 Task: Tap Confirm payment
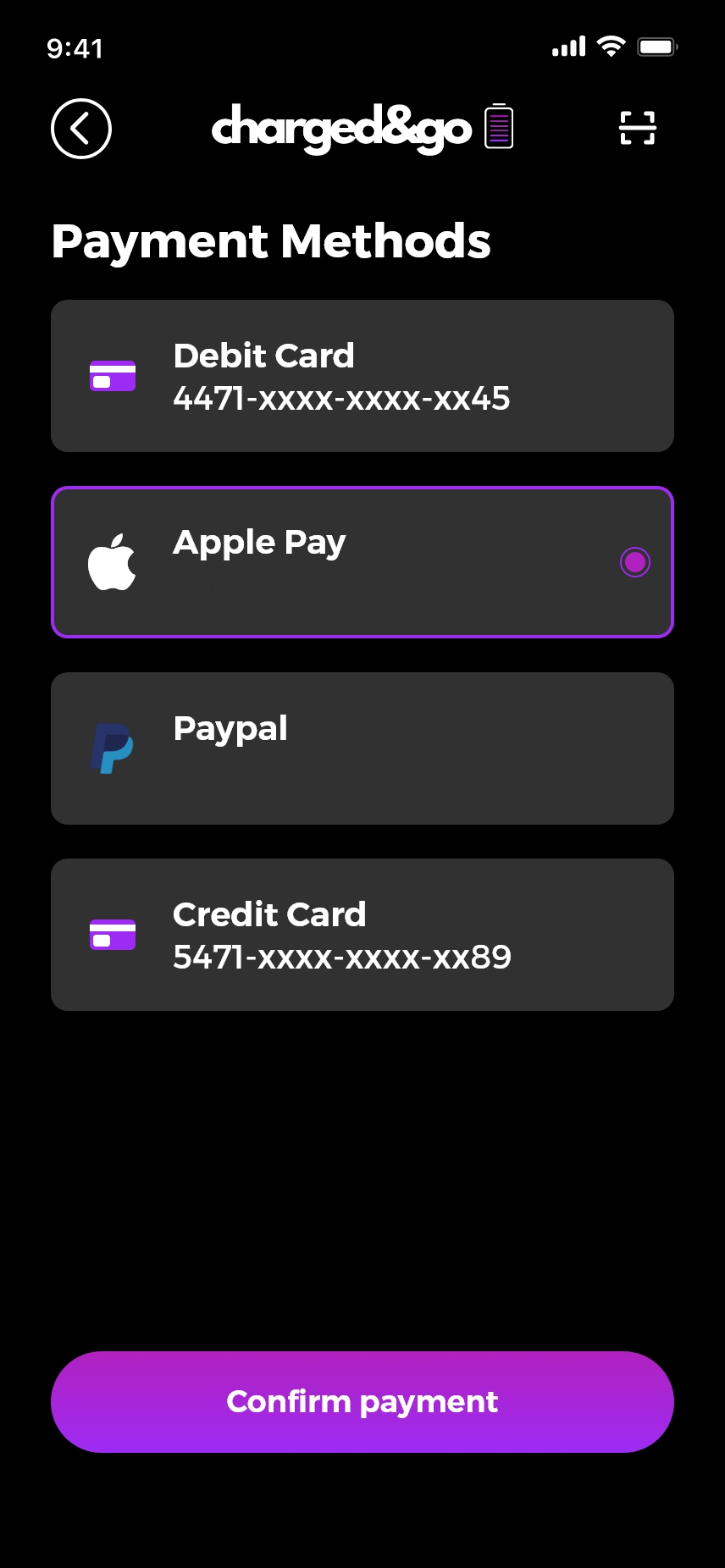click(x=362, y=1402)
